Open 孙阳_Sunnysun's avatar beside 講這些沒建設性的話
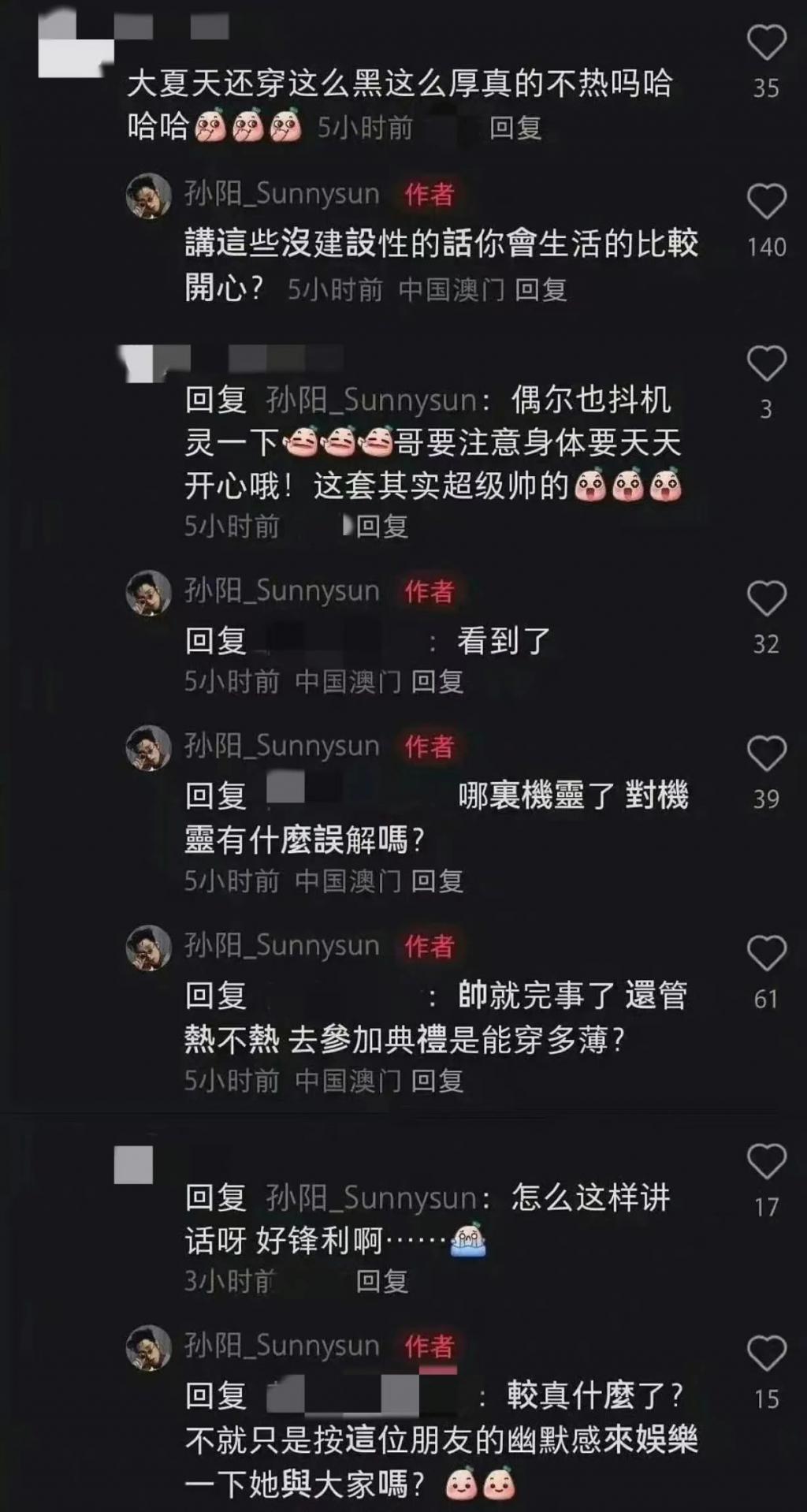The width and height of the screenshot is (807, 1512). (x=148, y=196)
